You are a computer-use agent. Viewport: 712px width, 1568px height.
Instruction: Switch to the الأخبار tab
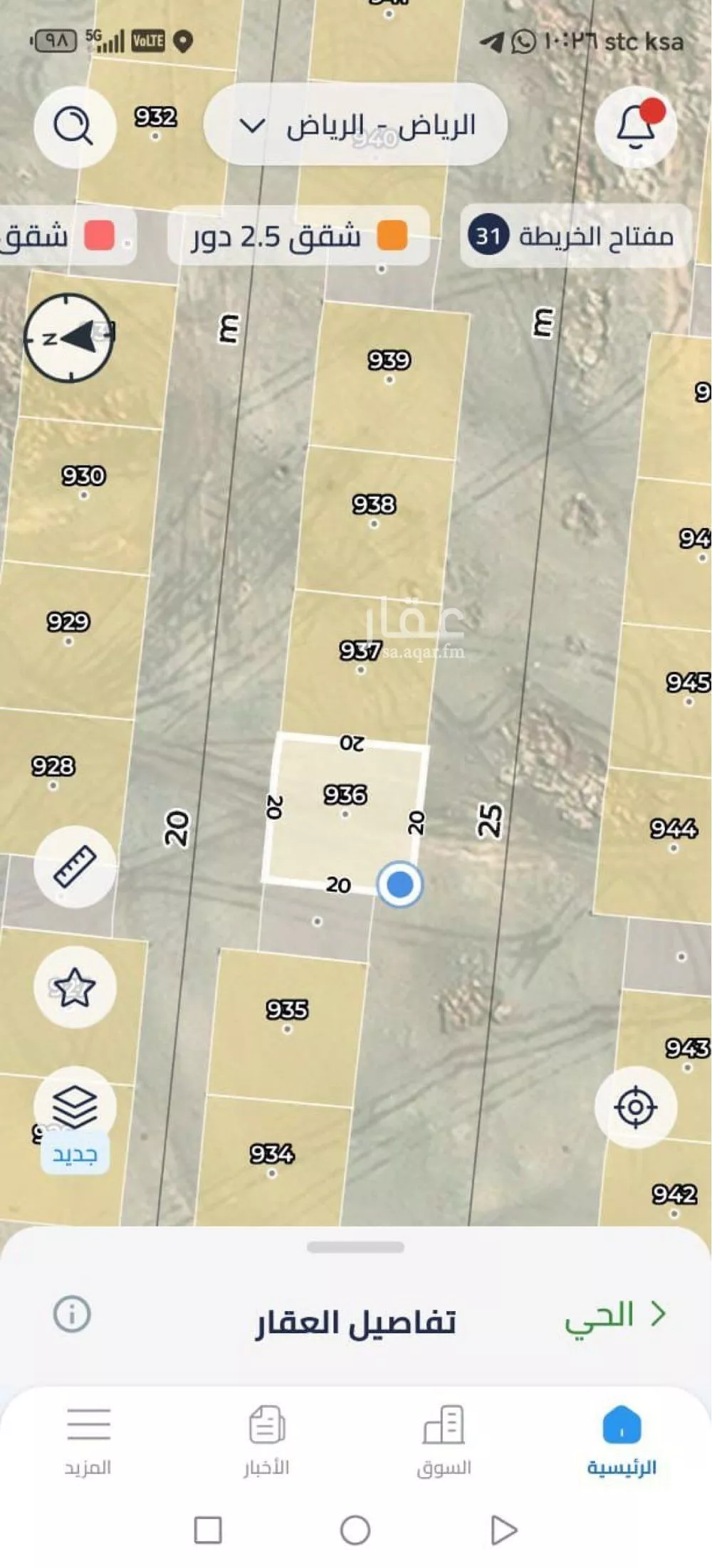(266, 1439)
